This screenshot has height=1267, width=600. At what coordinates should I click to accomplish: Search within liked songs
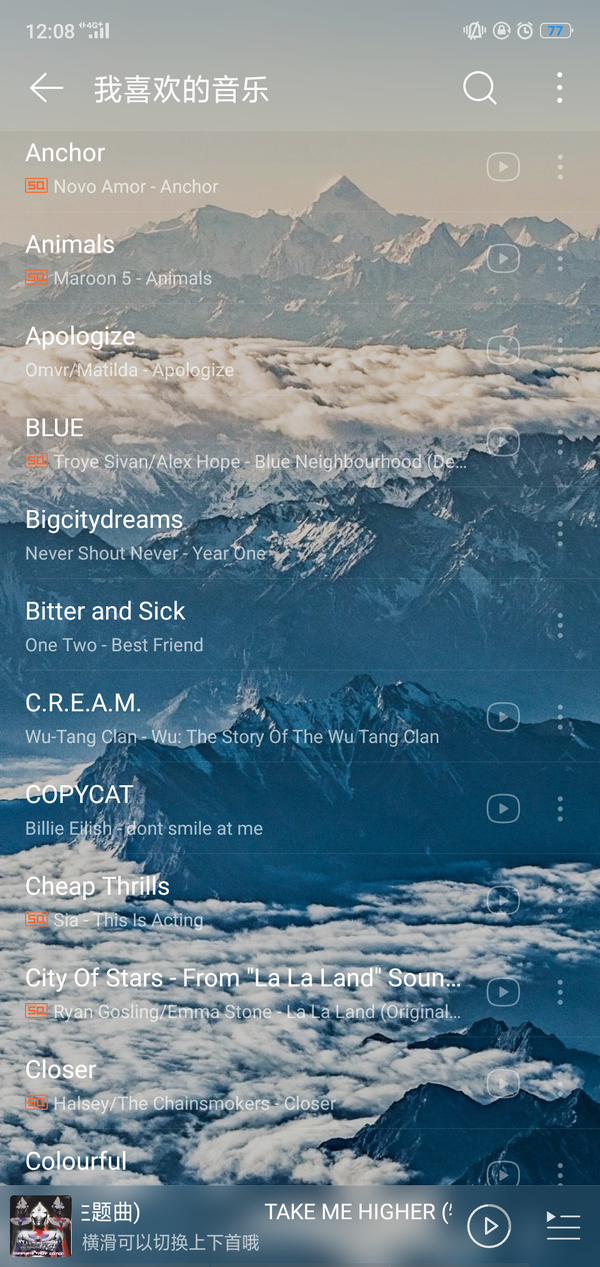click(480, 89)
